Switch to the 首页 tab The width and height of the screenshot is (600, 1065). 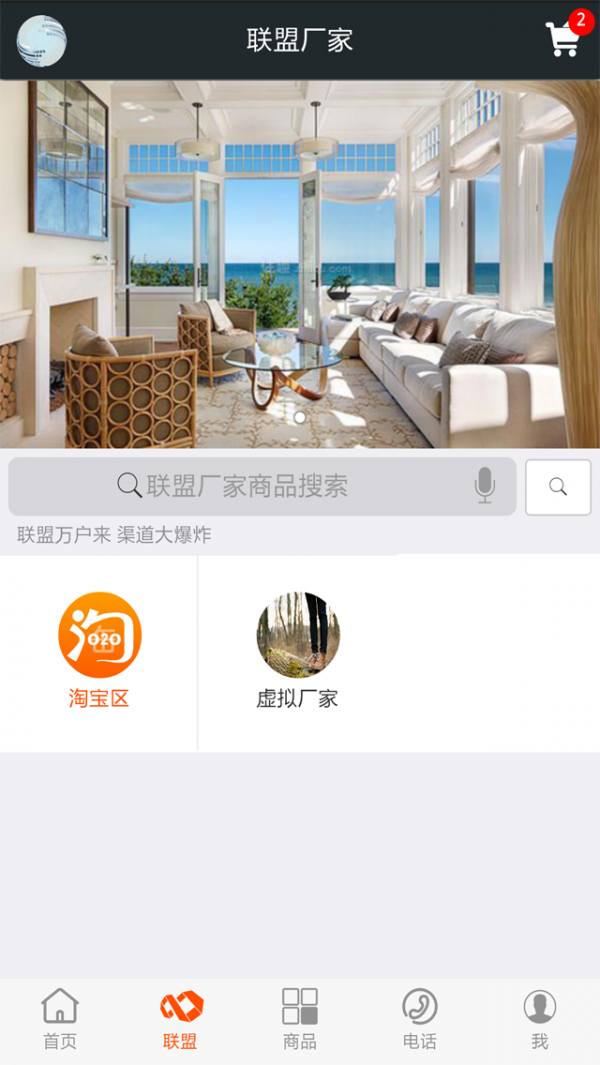point(60,1019)
